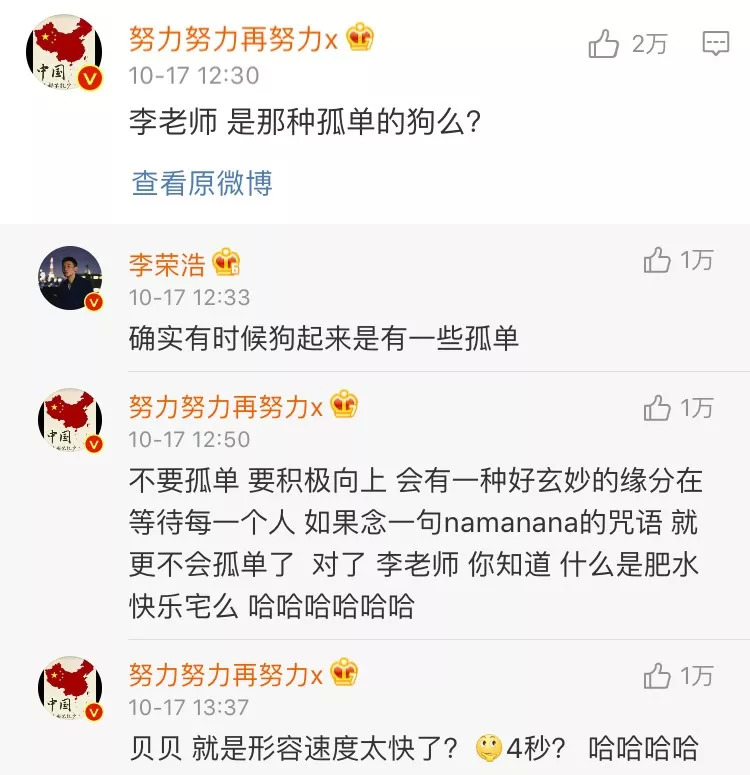Open 李荣浩's profile avatar

pos(70,278)
